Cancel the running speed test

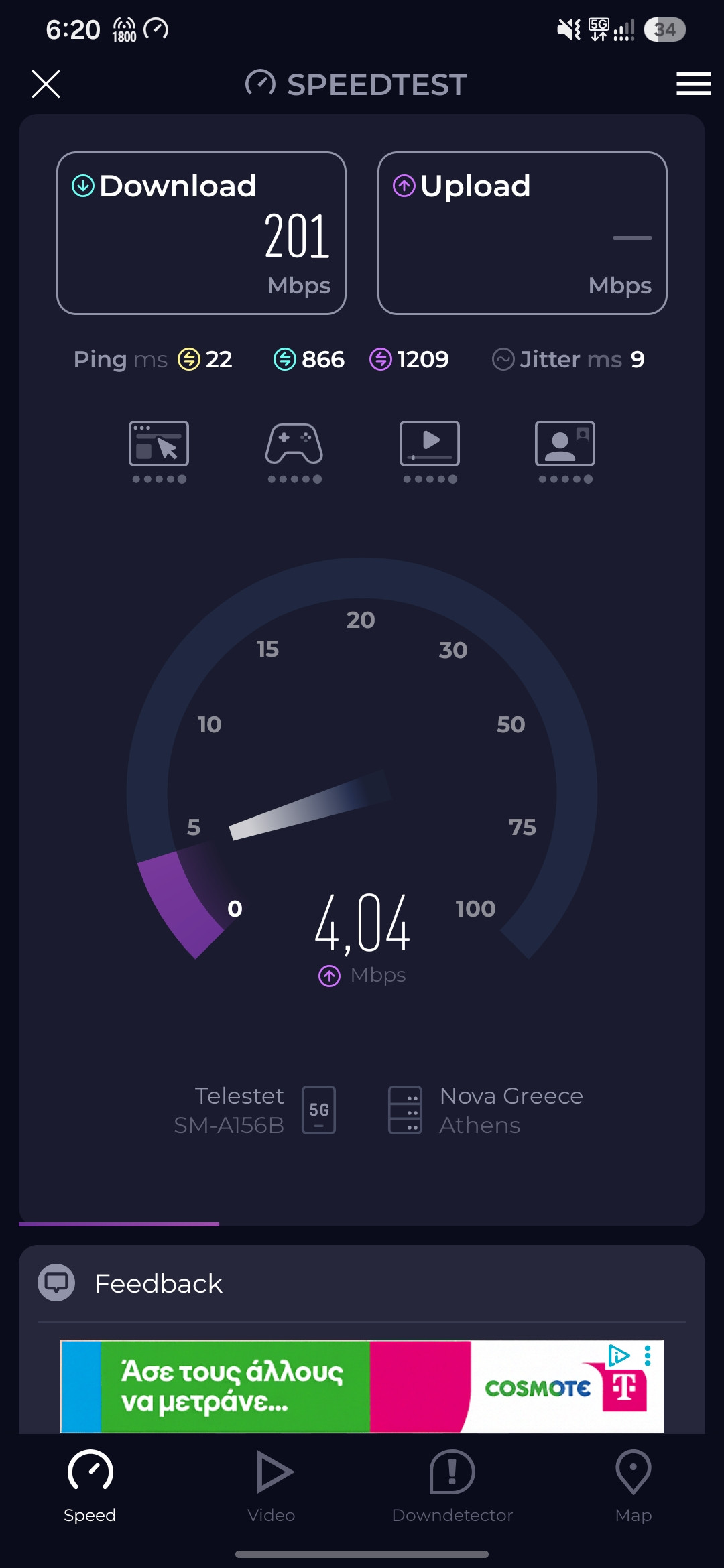[46, 84]
